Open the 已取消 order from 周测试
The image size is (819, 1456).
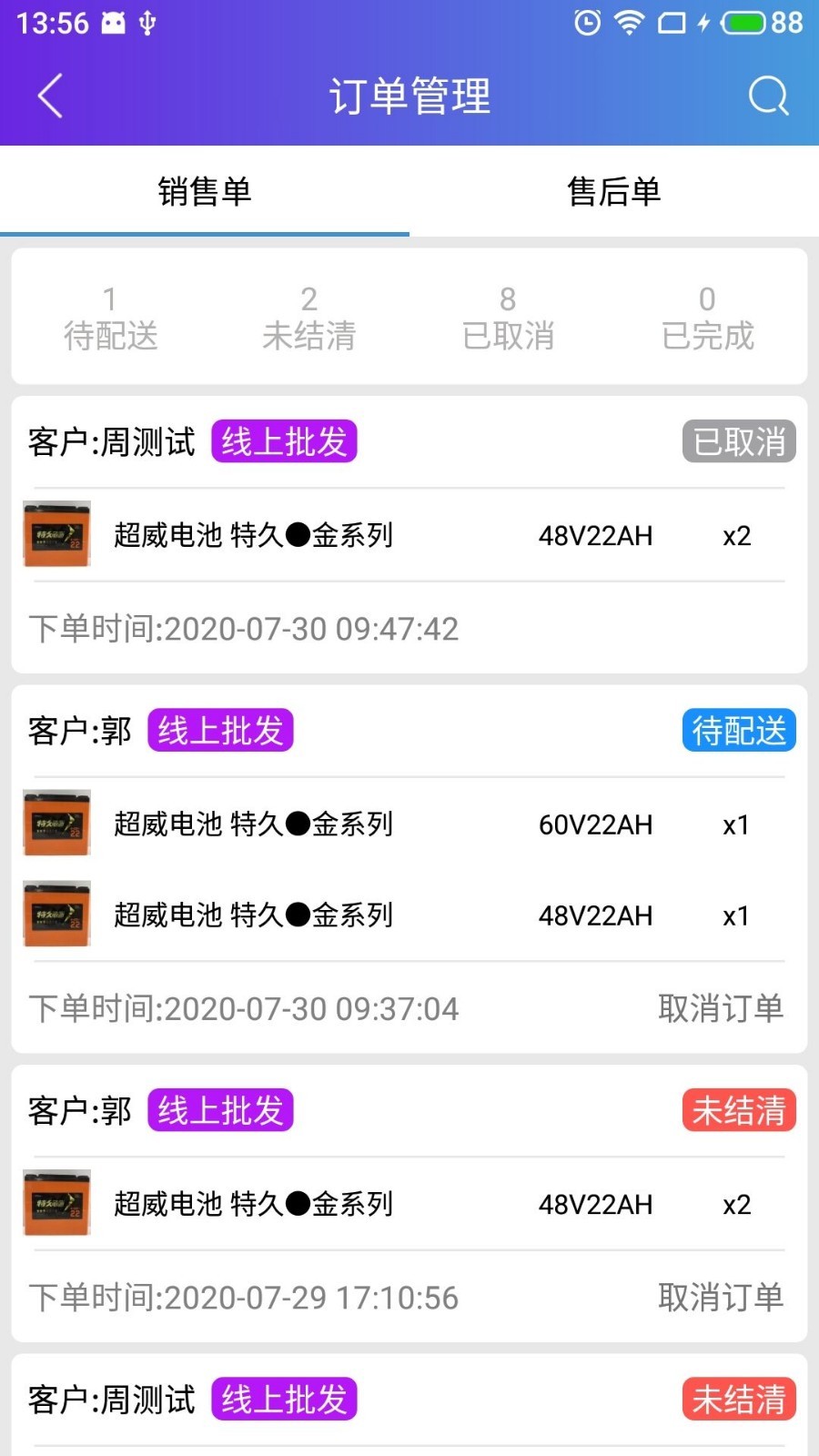[x=409, y=535]
